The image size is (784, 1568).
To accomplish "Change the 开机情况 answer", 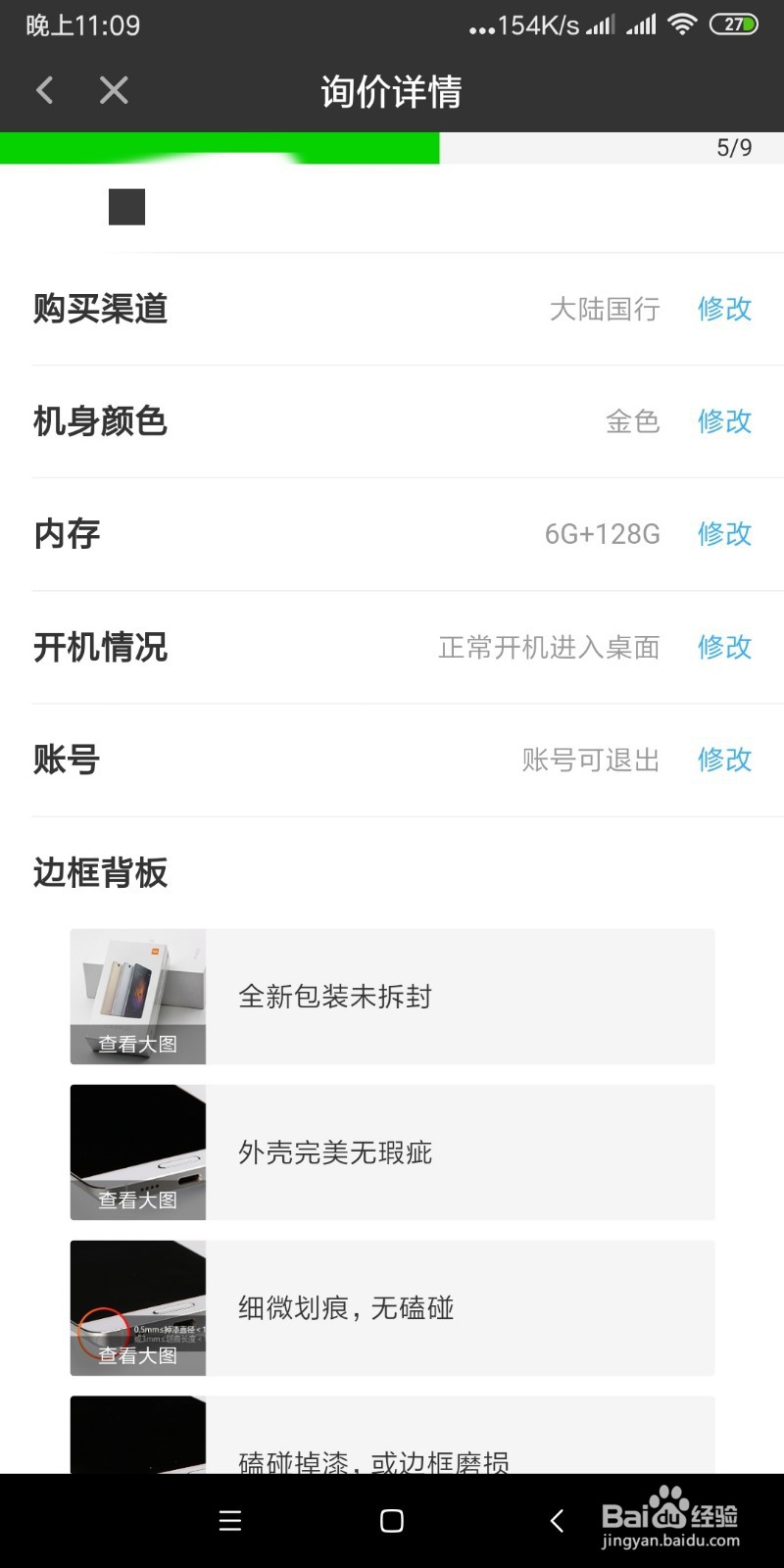I will (724, 647).
